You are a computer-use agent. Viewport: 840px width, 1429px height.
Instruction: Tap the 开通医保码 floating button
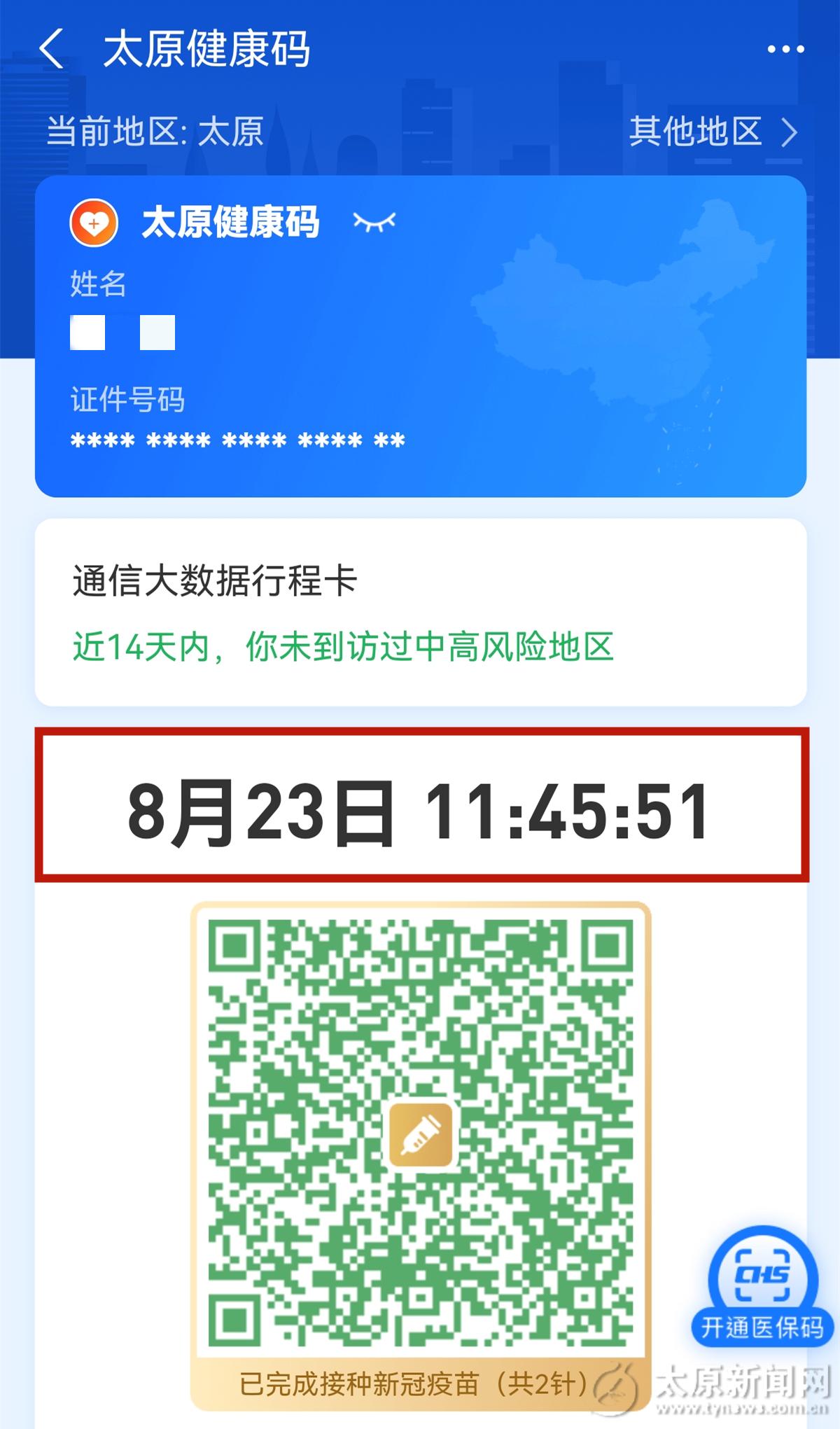(762, 1287)
